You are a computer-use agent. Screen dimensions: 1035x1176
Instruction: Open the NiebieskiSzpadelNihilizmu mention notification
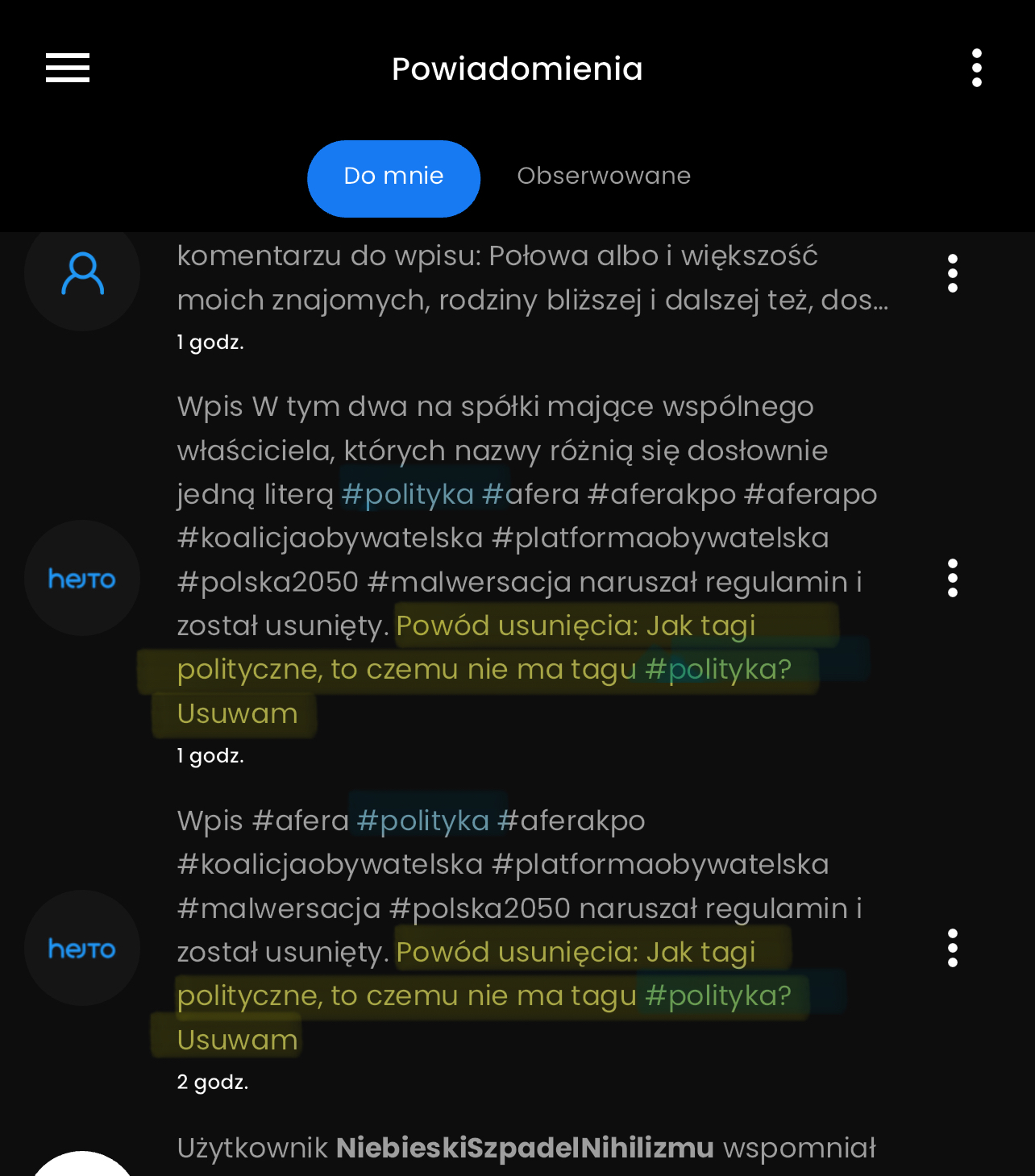(x=526, y=1149)
